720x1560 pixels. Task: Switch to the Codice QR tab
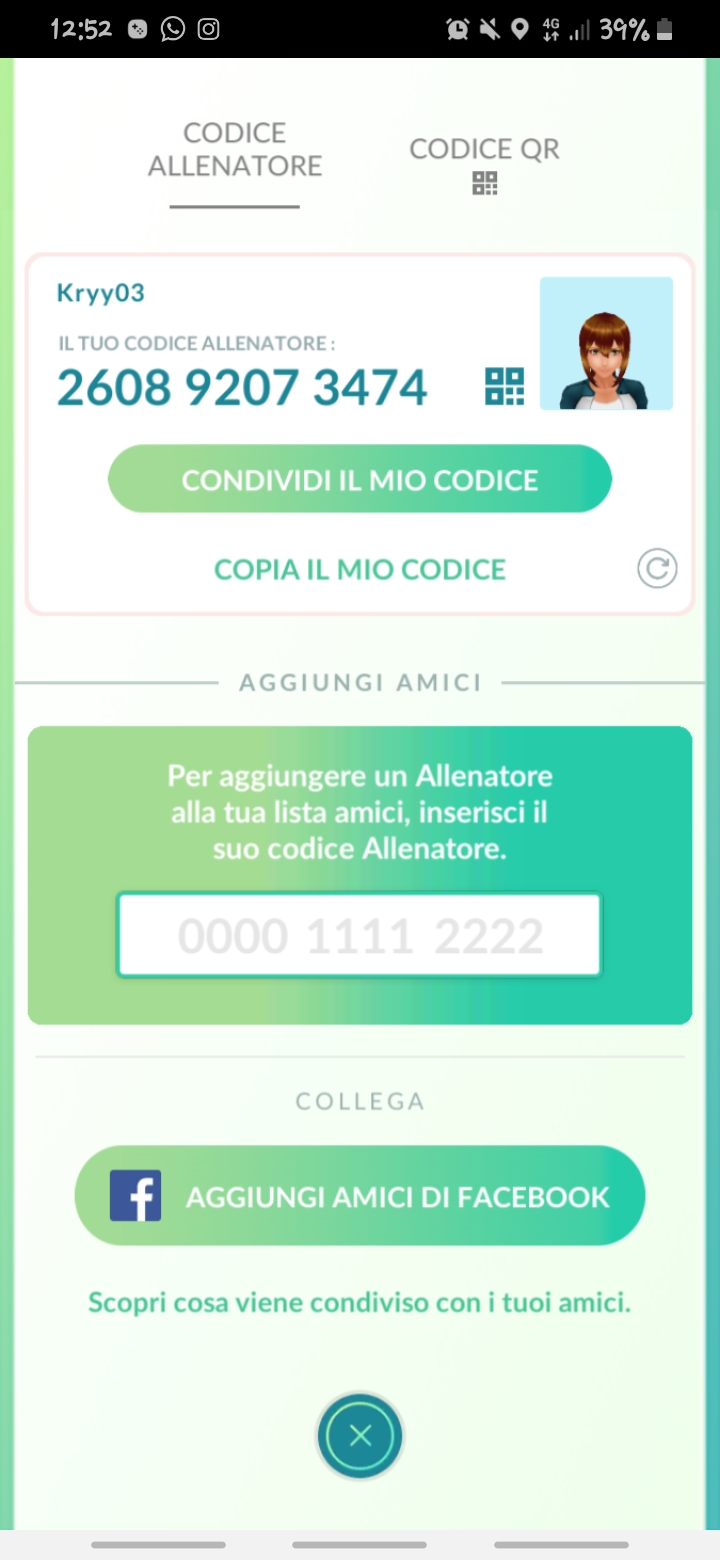pyautogui.click(x=484, y=163)
